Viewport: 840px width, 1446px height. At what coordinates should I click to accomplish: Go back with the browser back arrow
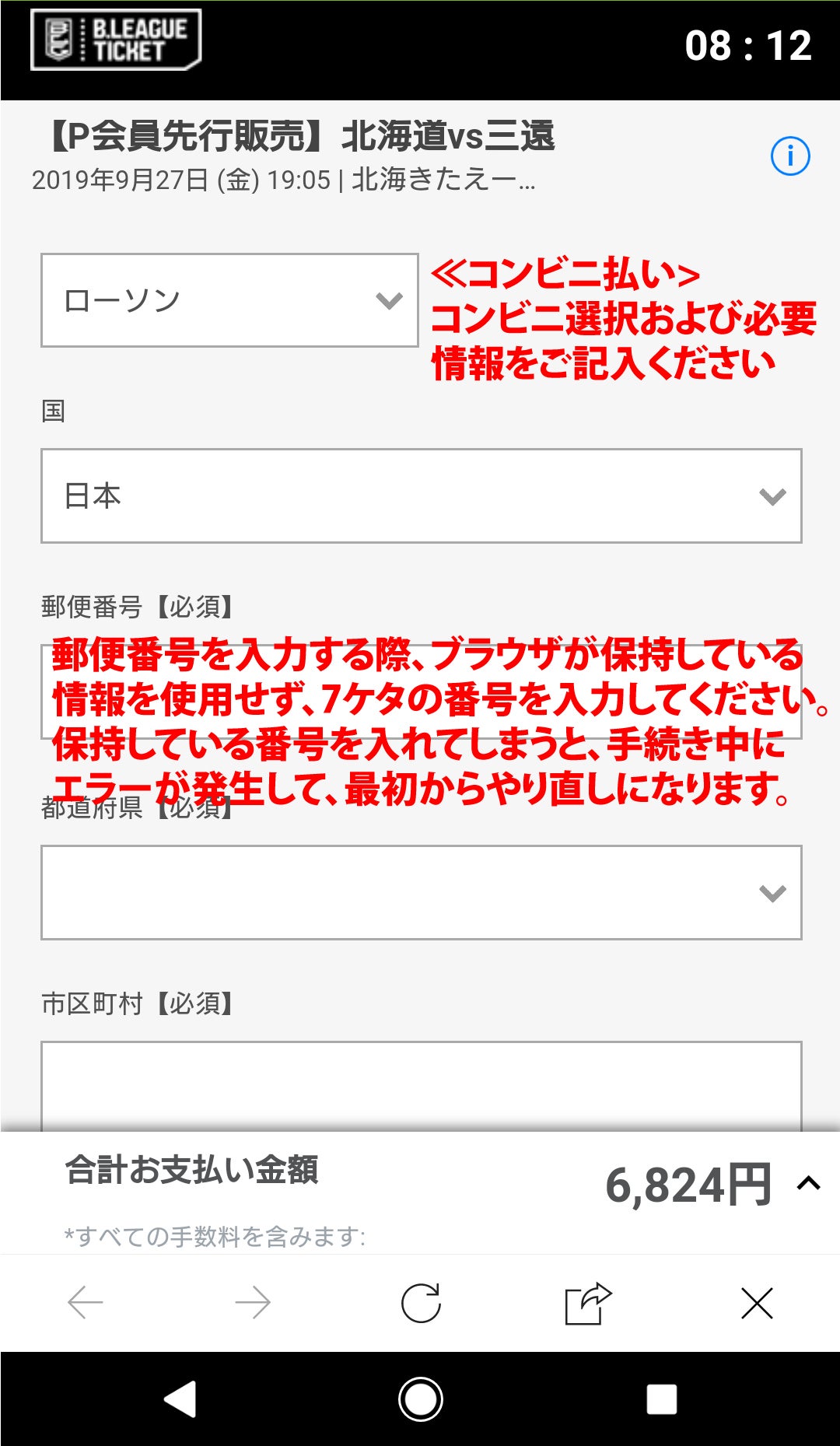pyautogui.click(x=86, y=1303)
